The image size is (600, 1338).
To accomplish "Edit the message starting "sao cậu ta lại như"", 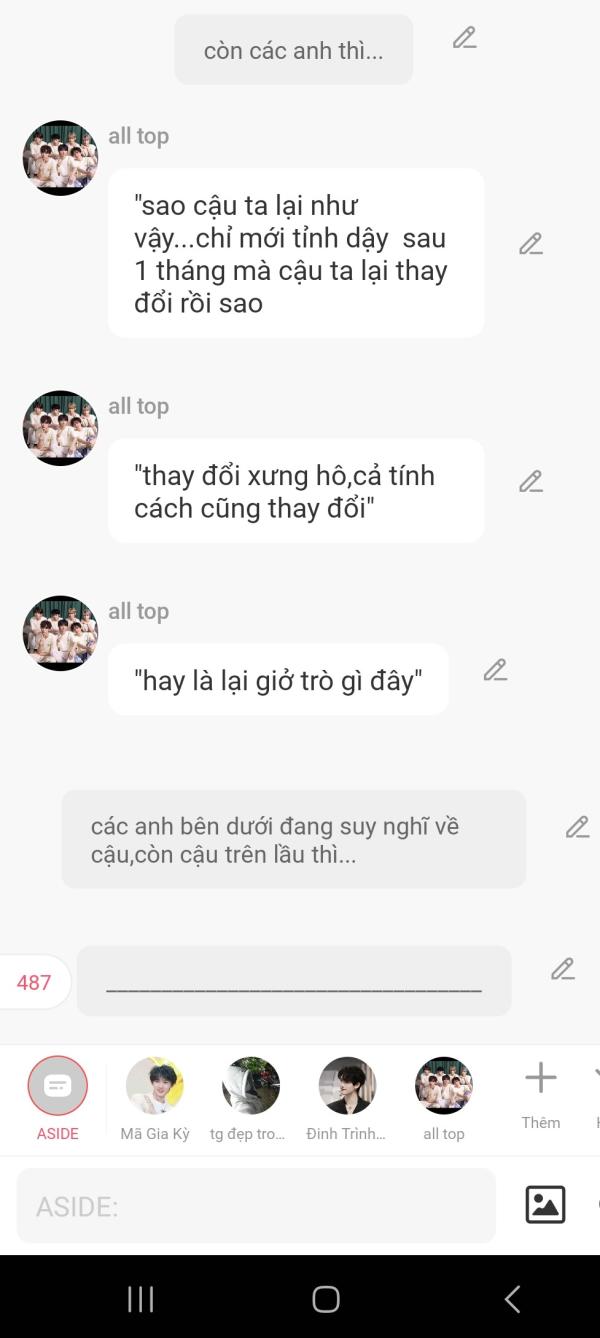I will 530,244.
